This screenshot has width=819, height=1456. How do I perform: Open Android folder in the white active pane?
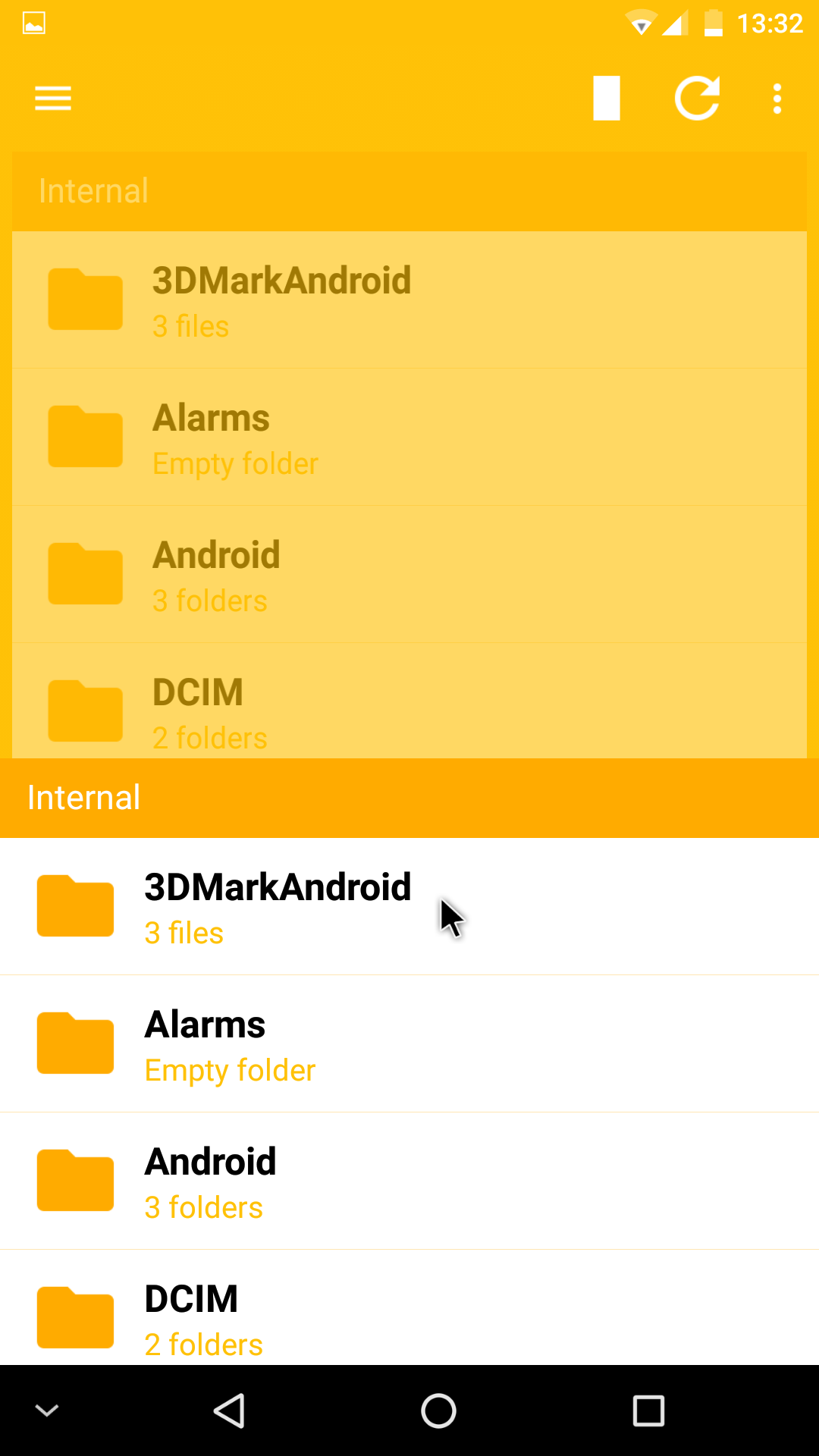pos(409,1181)
